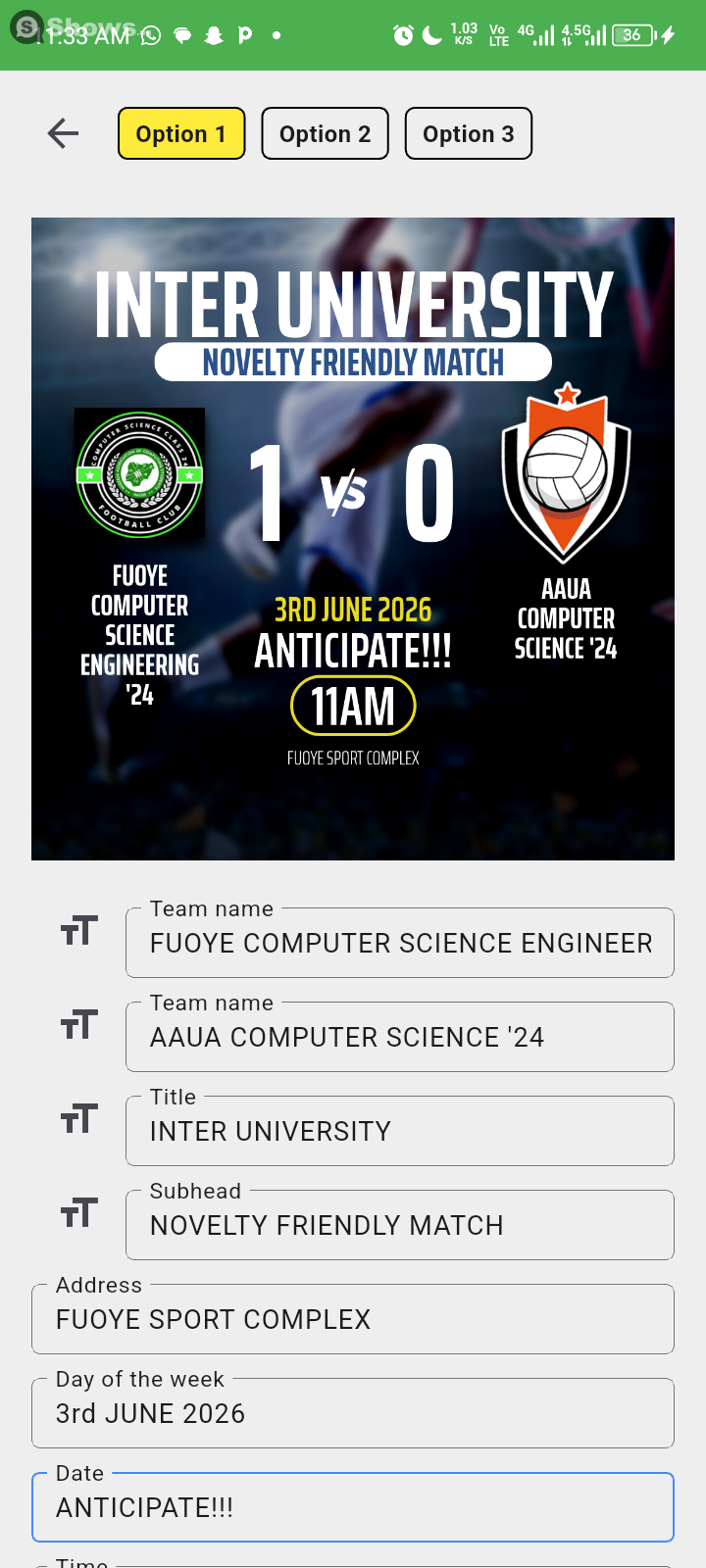Edit the Date field showing ANTICIPATE!!!

pyautogui.click(x=353, y=1507)
